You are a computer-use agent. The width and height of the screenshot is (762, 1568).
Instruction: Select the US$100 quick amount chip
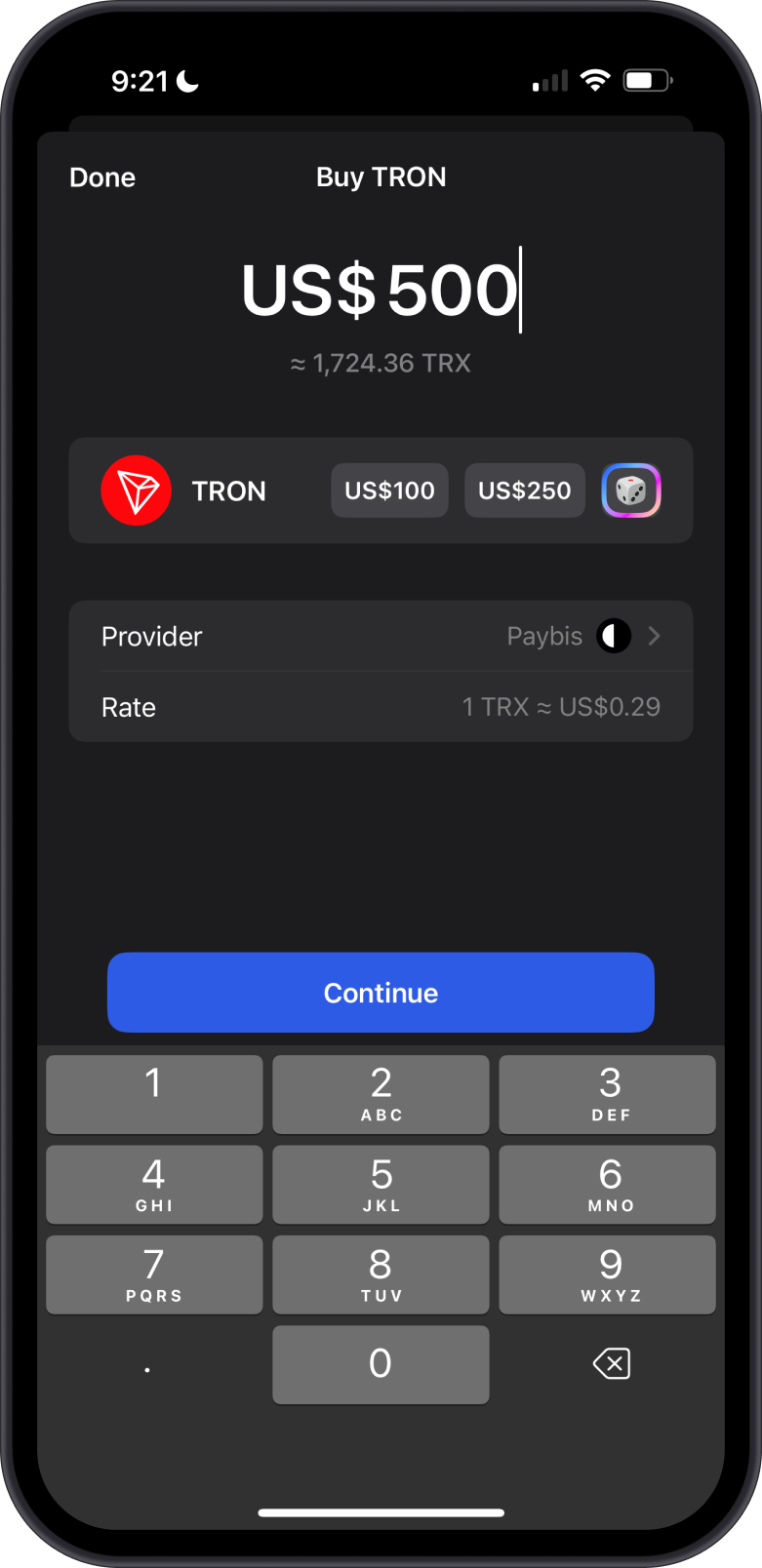(389, 490)
